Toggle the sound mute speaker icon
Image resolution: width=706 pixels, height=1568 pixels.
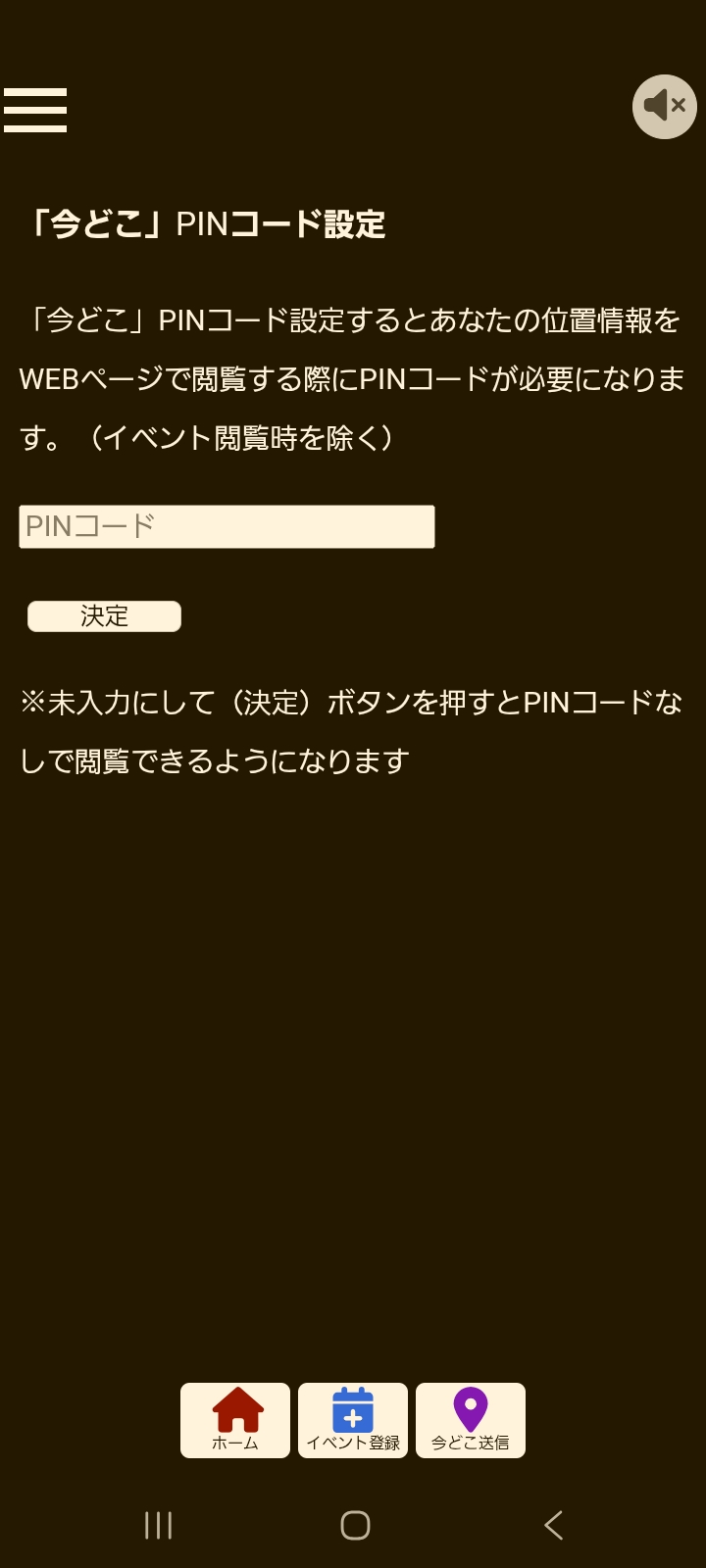pos(663,106)
